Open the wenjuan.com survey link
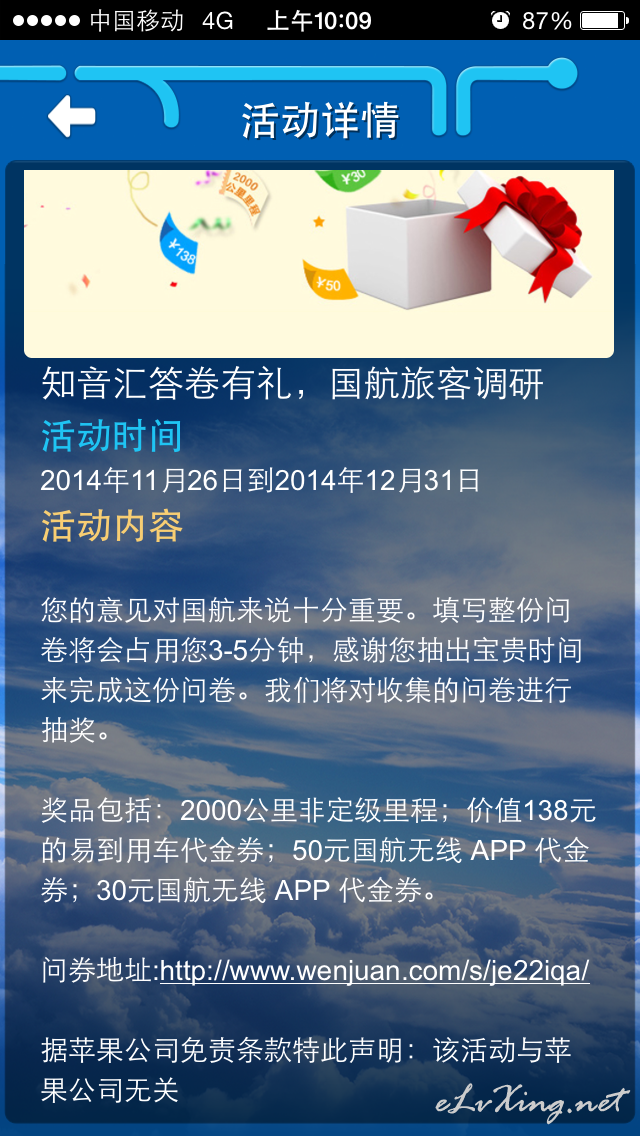This screenshot has width=640, height=1136. click(x=375, y=970)
